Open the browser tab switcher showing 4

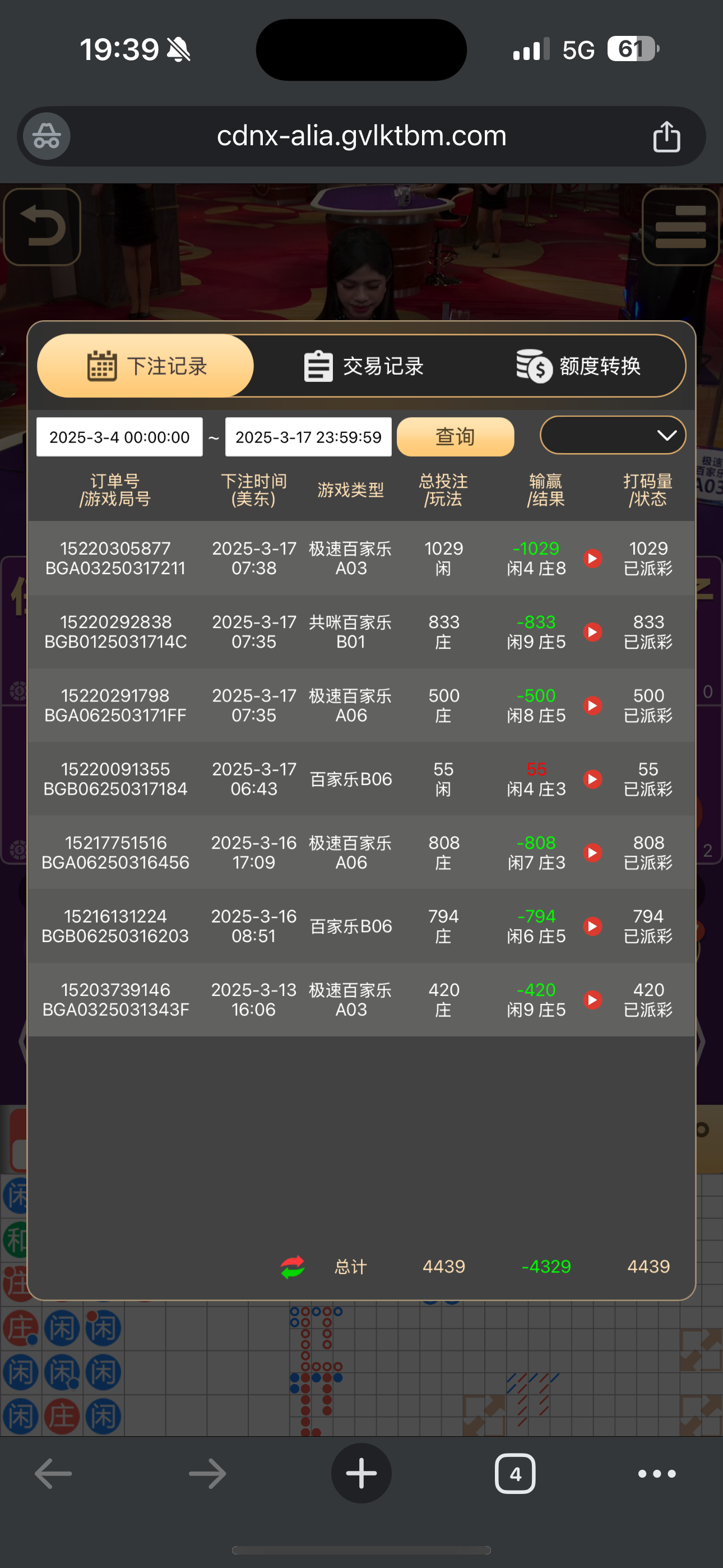coord(515,1474)
